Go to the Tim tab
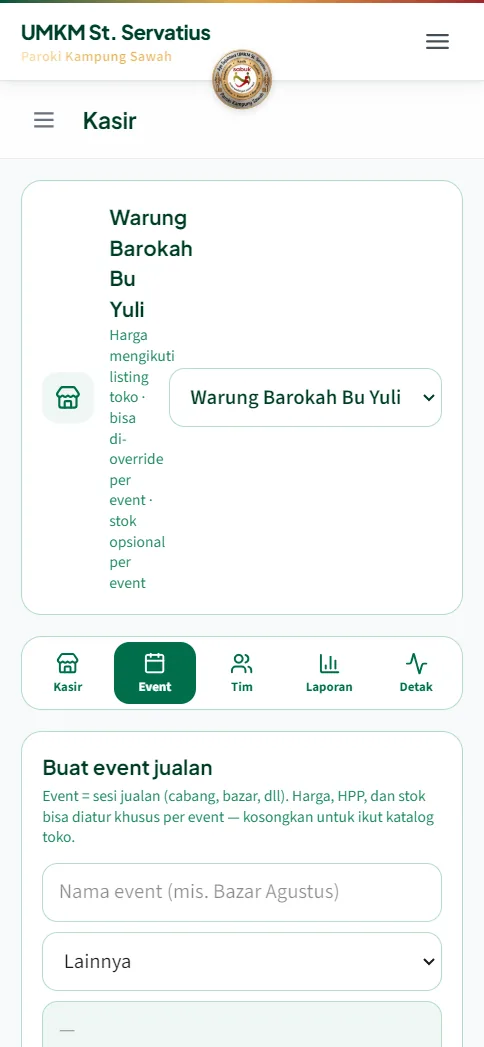 [242, 673]
